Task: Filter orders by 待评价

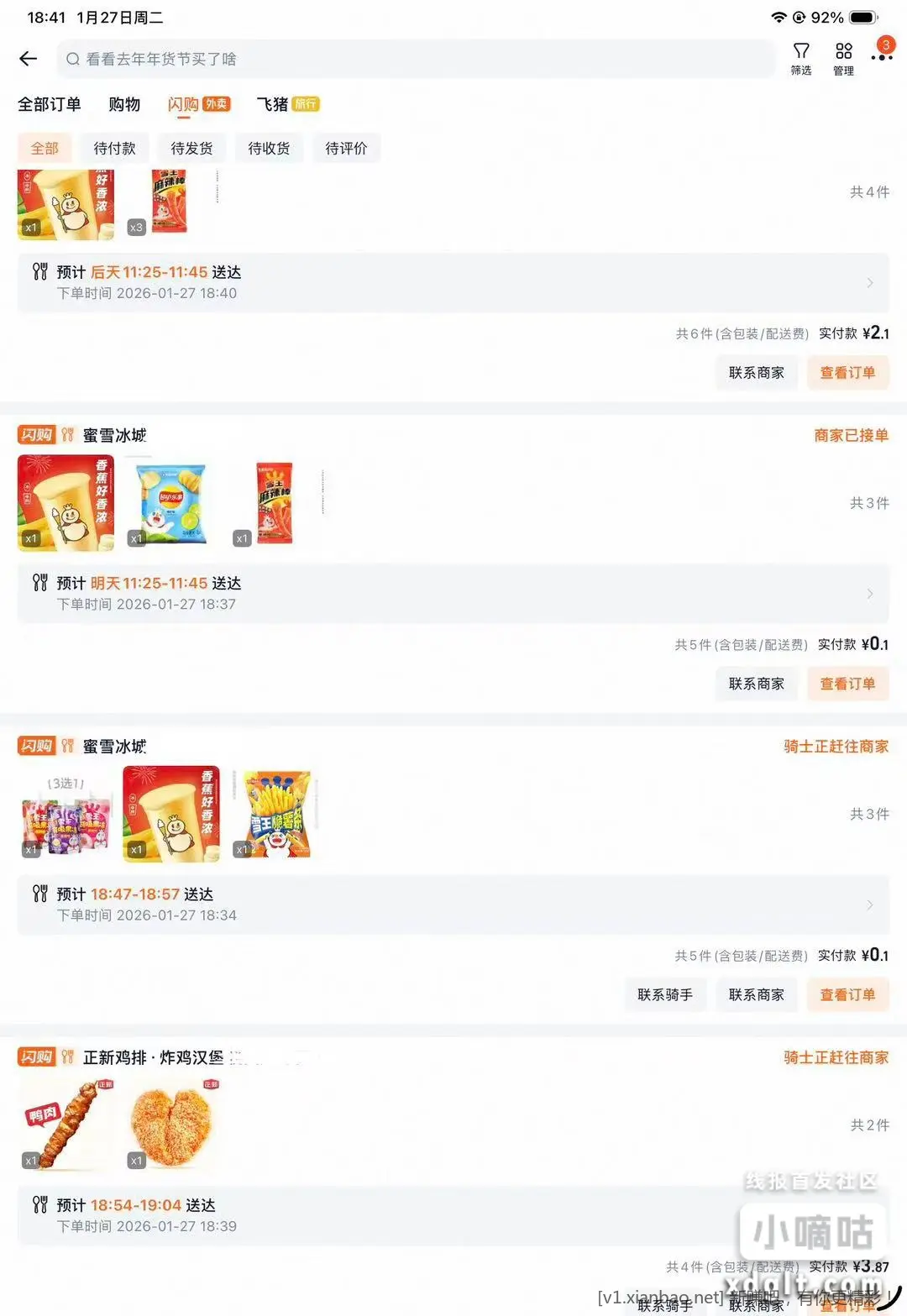Action: point(346,149)
